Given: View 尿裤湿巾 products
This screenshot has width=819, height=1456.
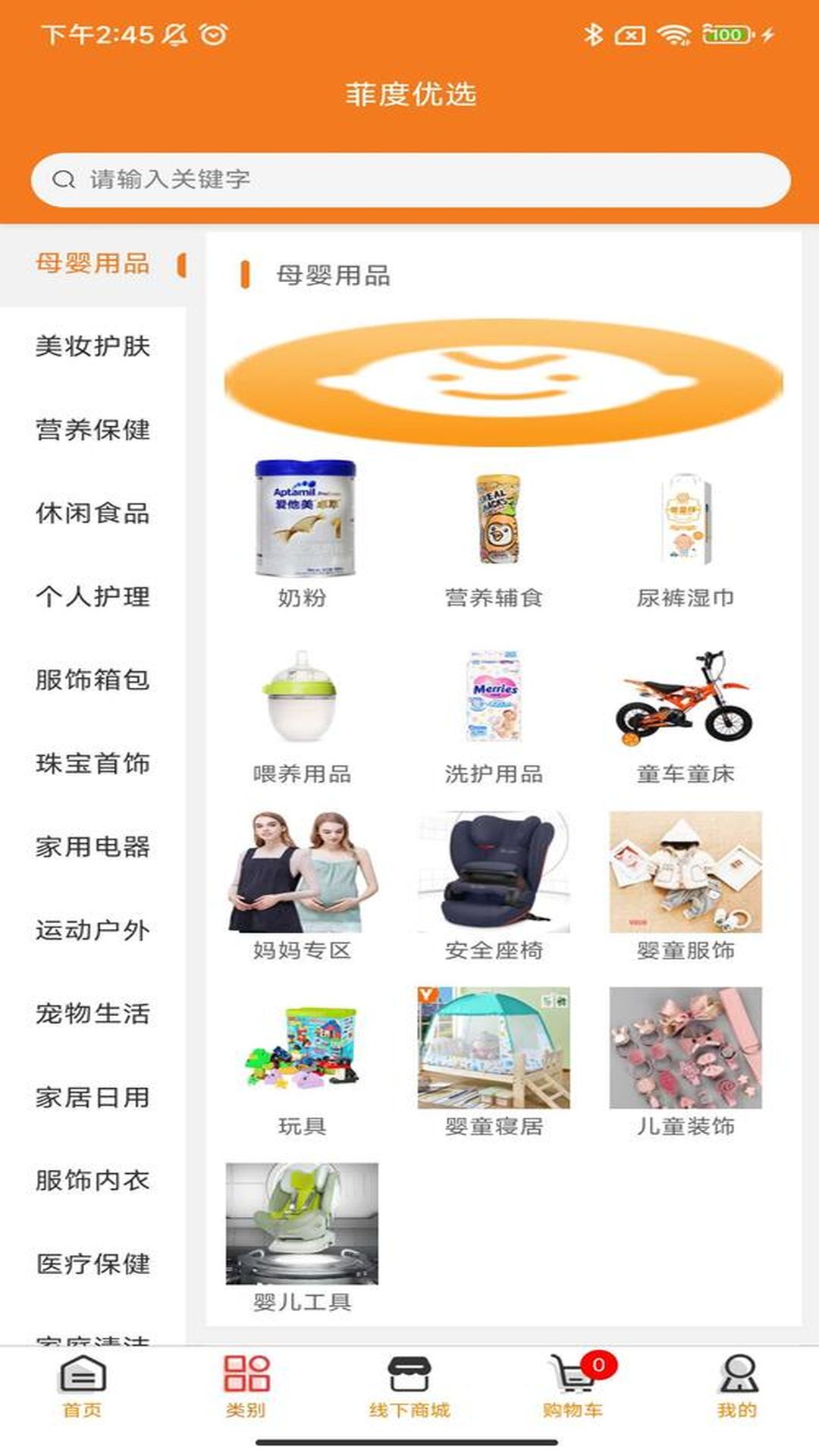Looking at the screenshot, I should (686, 534).
